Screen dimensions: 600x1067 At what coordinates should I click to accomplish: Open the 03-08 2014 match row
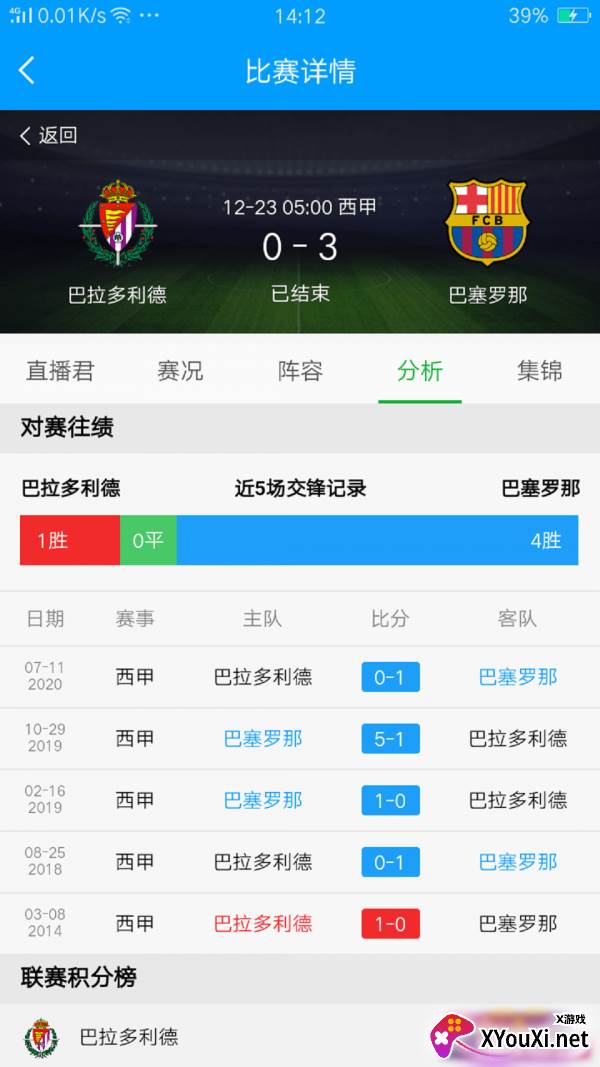[x=300, y=923]
